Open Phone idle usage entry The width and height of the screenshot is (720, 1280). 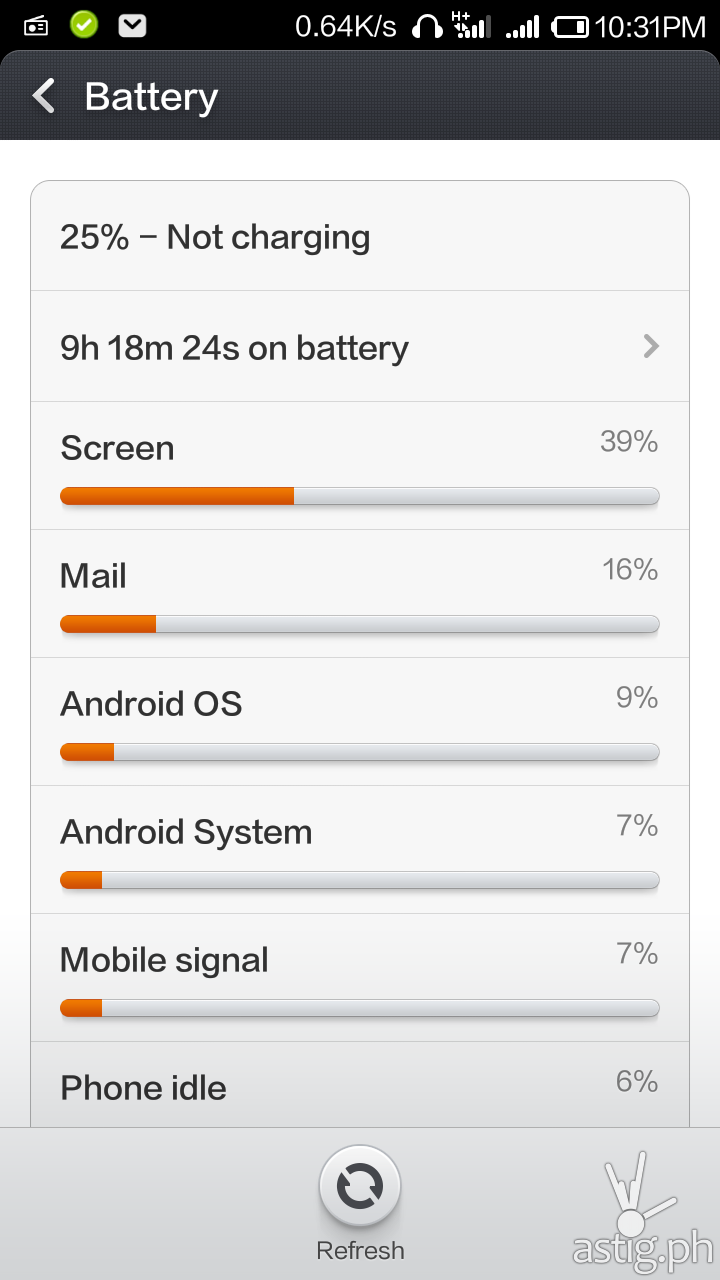pos(360,1087)
